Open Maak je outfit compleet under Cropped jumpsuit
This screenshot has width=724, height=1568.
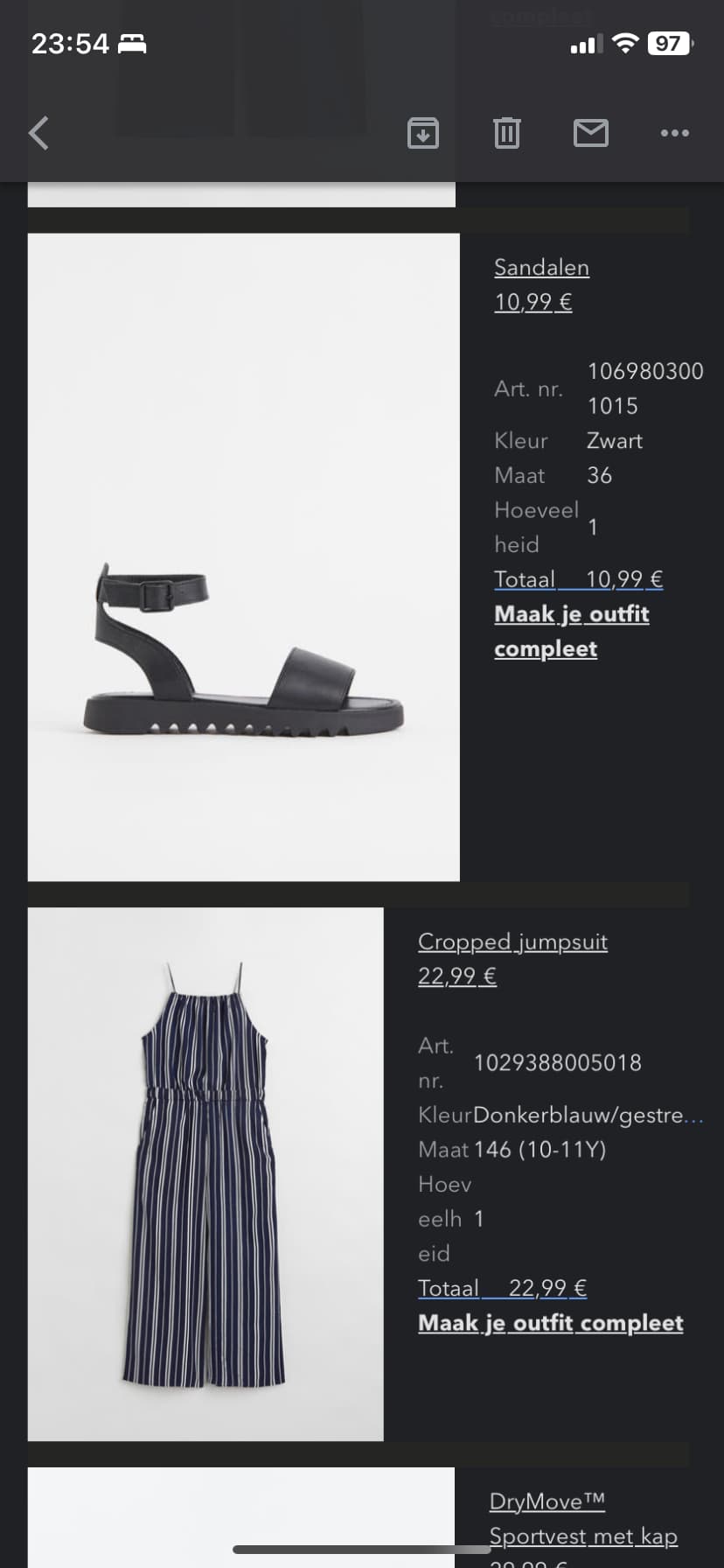click(x=551, y=1323)
